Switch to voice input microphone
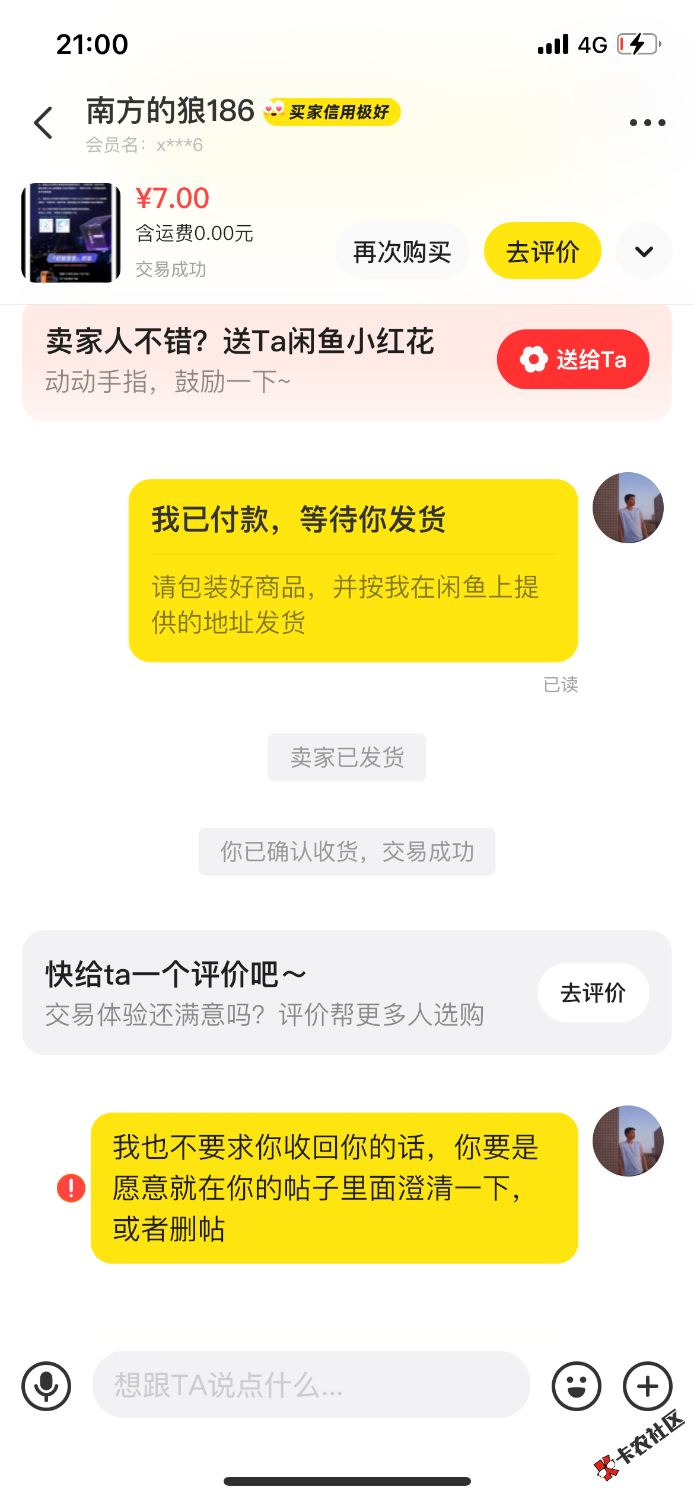This screenshot has width=694, height=1500. [x=46, y=1385]
